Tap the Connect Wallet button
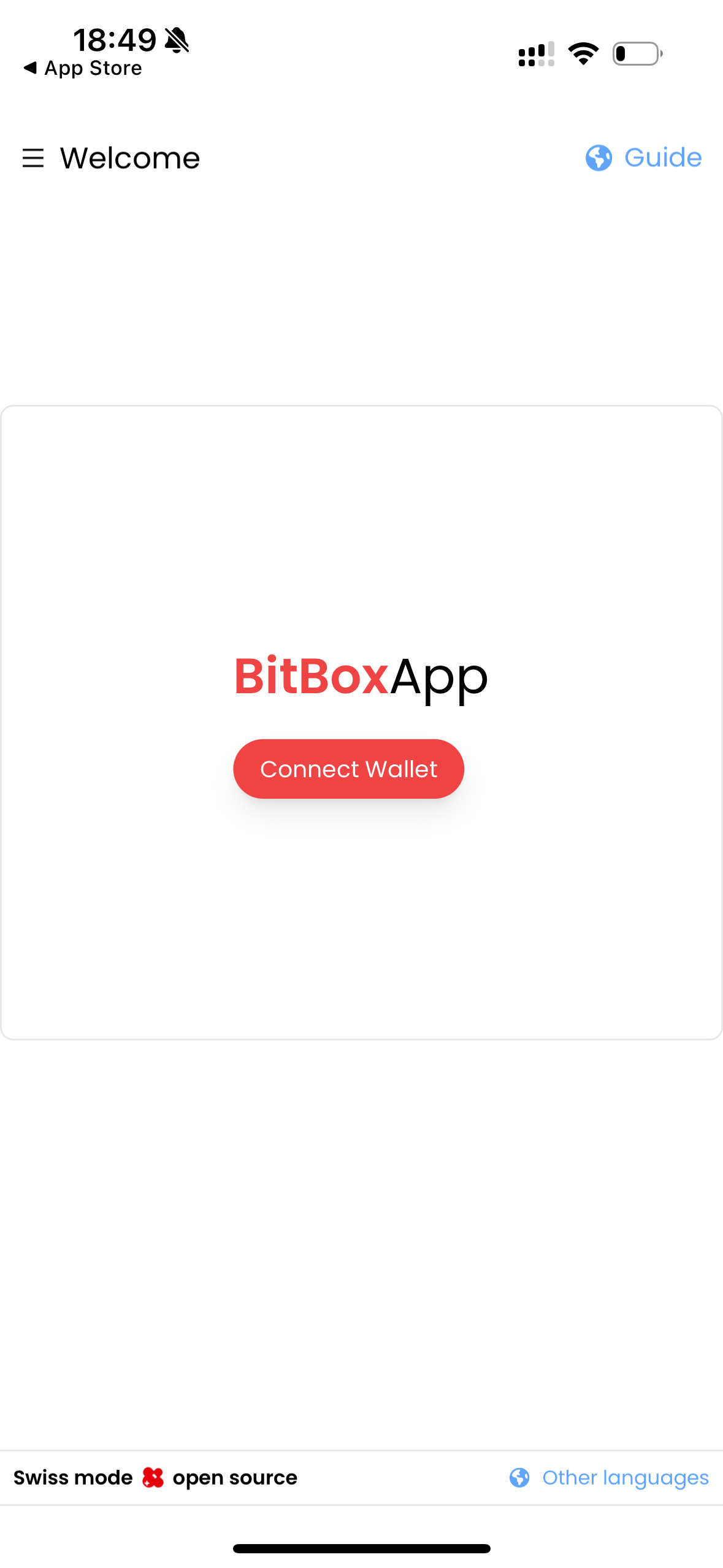The width and height of the screenshot is (723, 1568). point(348,769)
